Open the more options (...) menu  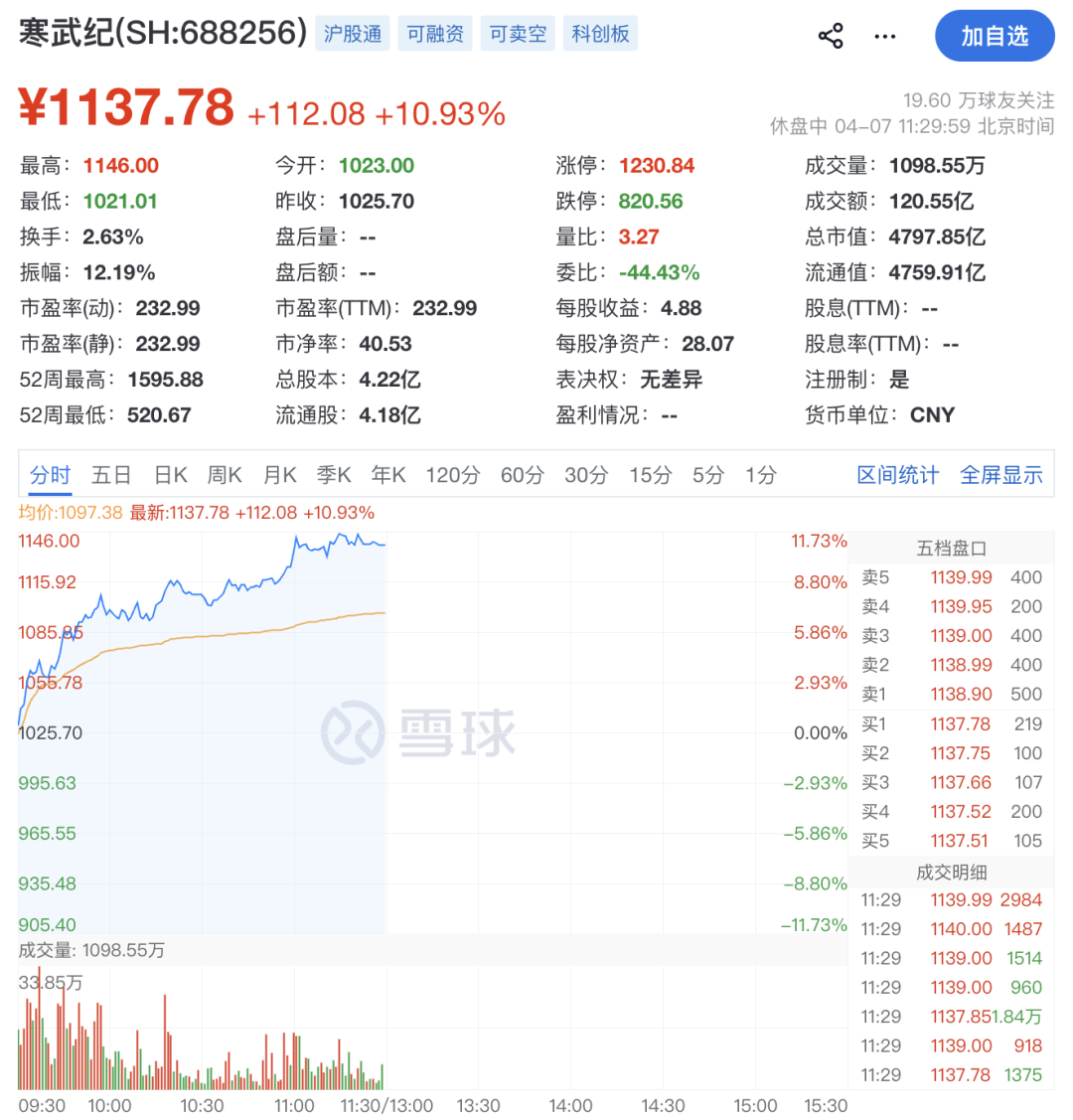click(884, 35)
